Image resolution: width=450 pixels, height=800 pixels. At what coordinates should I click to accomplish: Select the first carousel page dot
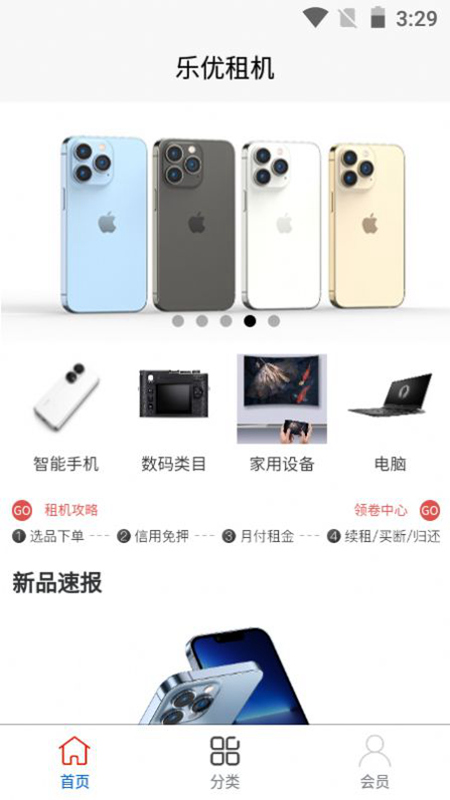click(x=178, y=321)
